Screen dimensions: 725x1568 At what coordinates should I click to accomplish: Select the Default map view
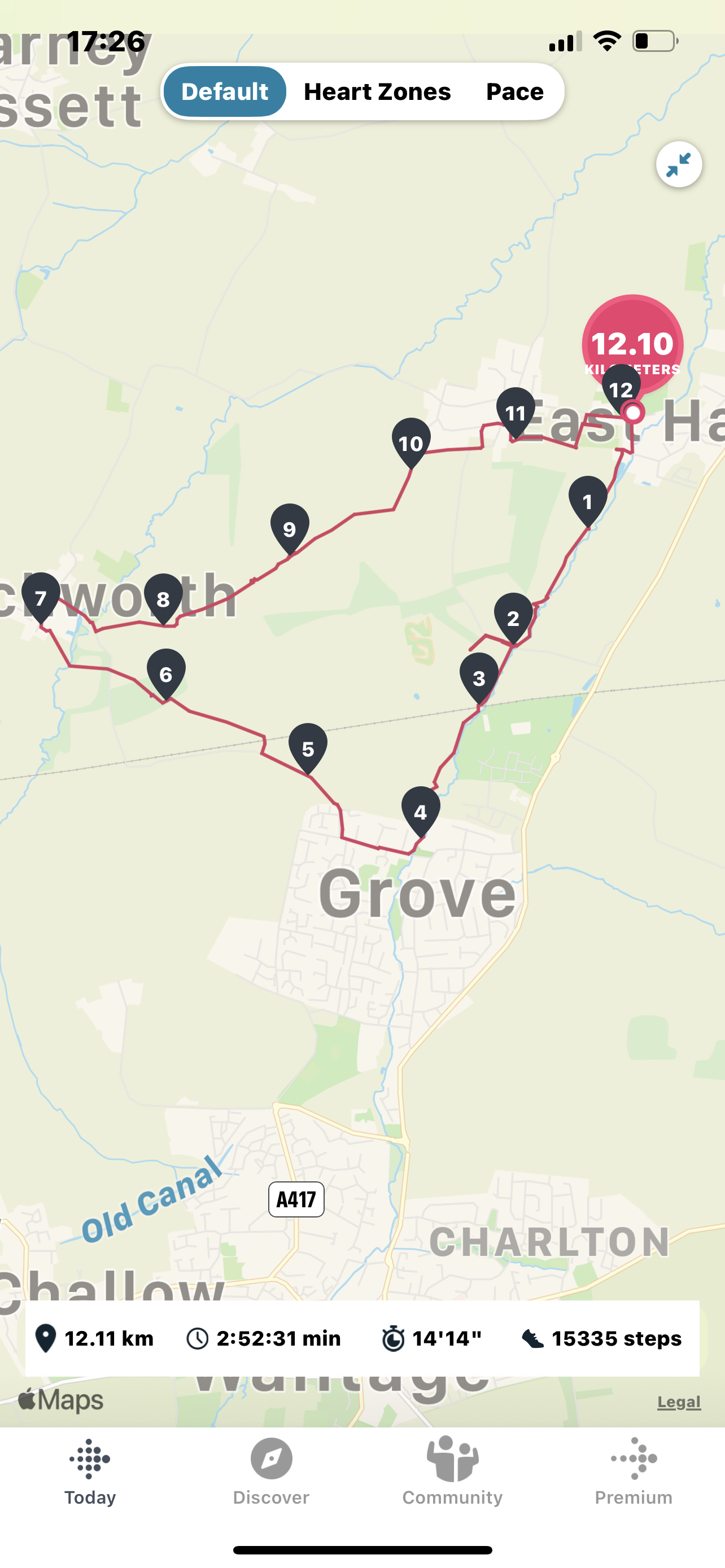[x=225, y=92]
